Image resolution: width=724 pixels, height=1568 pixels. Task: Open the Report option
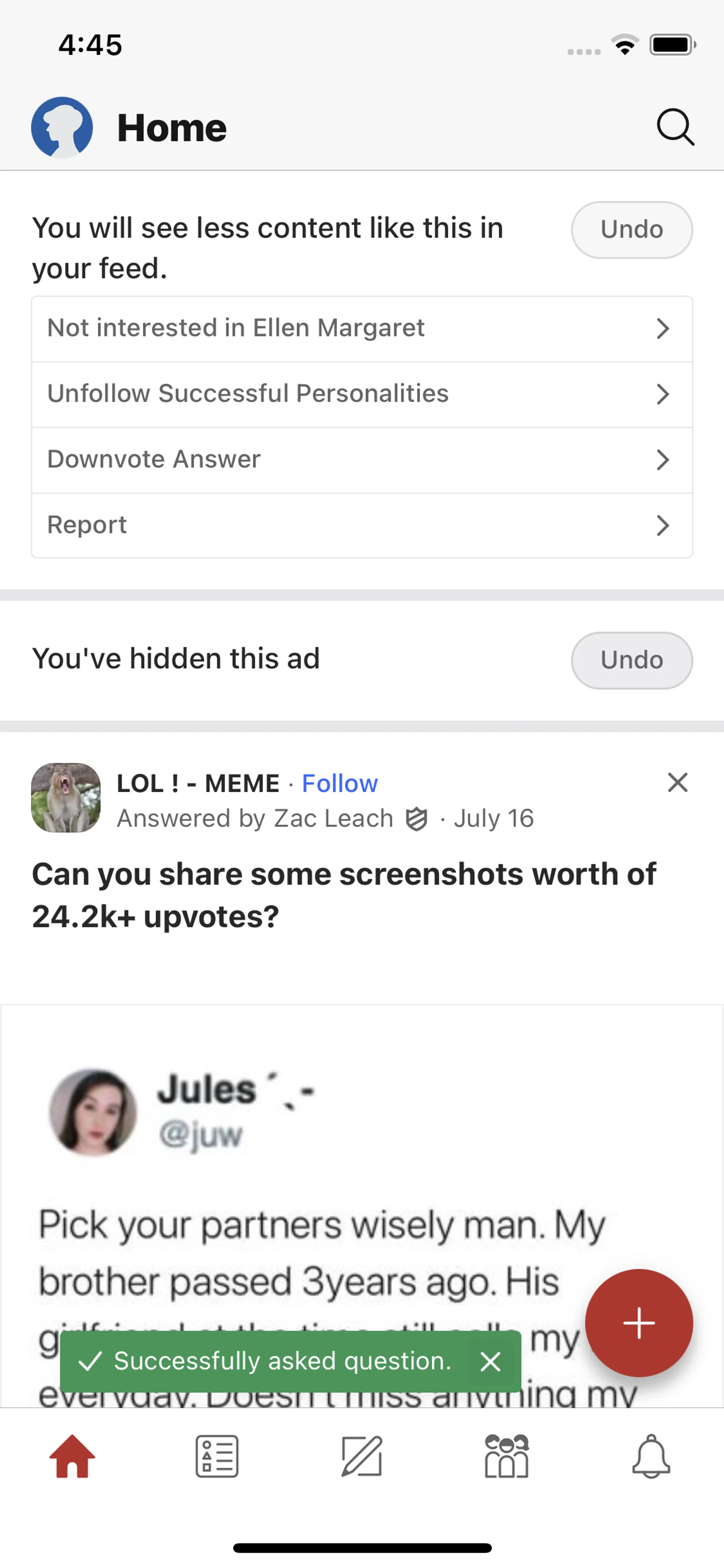click(x=361, y=525)
